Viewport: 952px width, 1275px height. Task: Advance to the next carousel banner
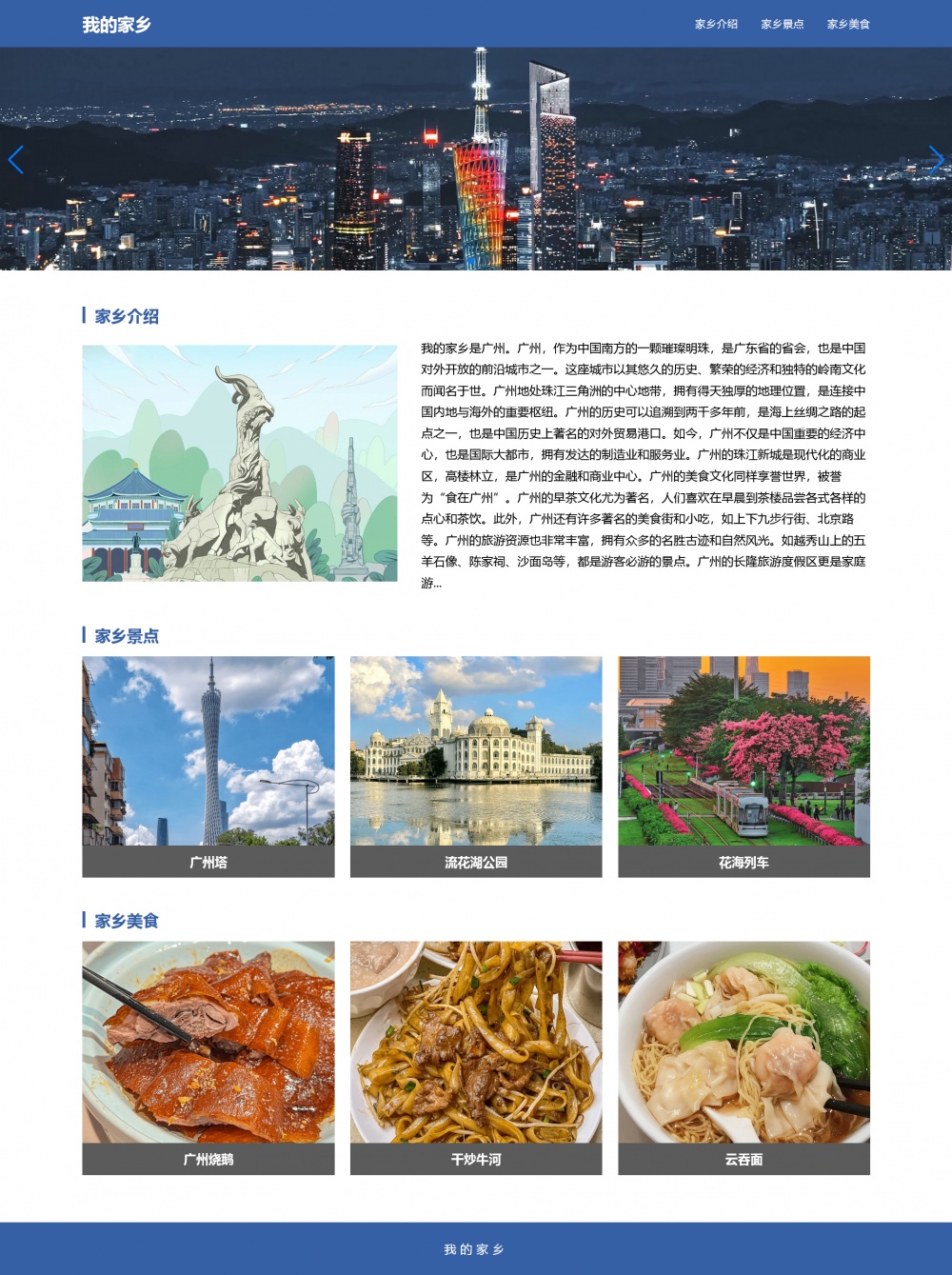click(x=936, y=160)
